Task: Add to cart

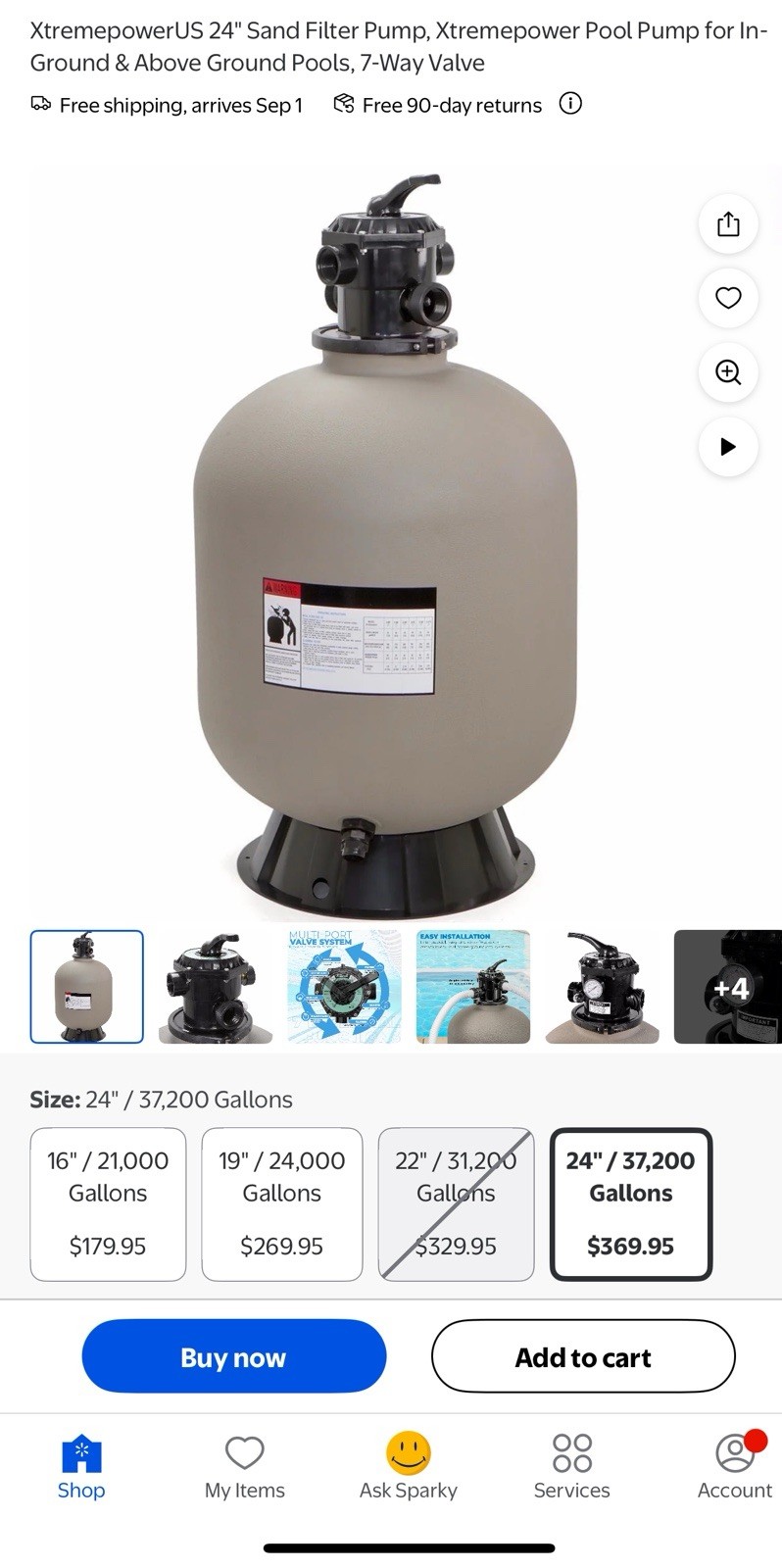Action: 583,1356
